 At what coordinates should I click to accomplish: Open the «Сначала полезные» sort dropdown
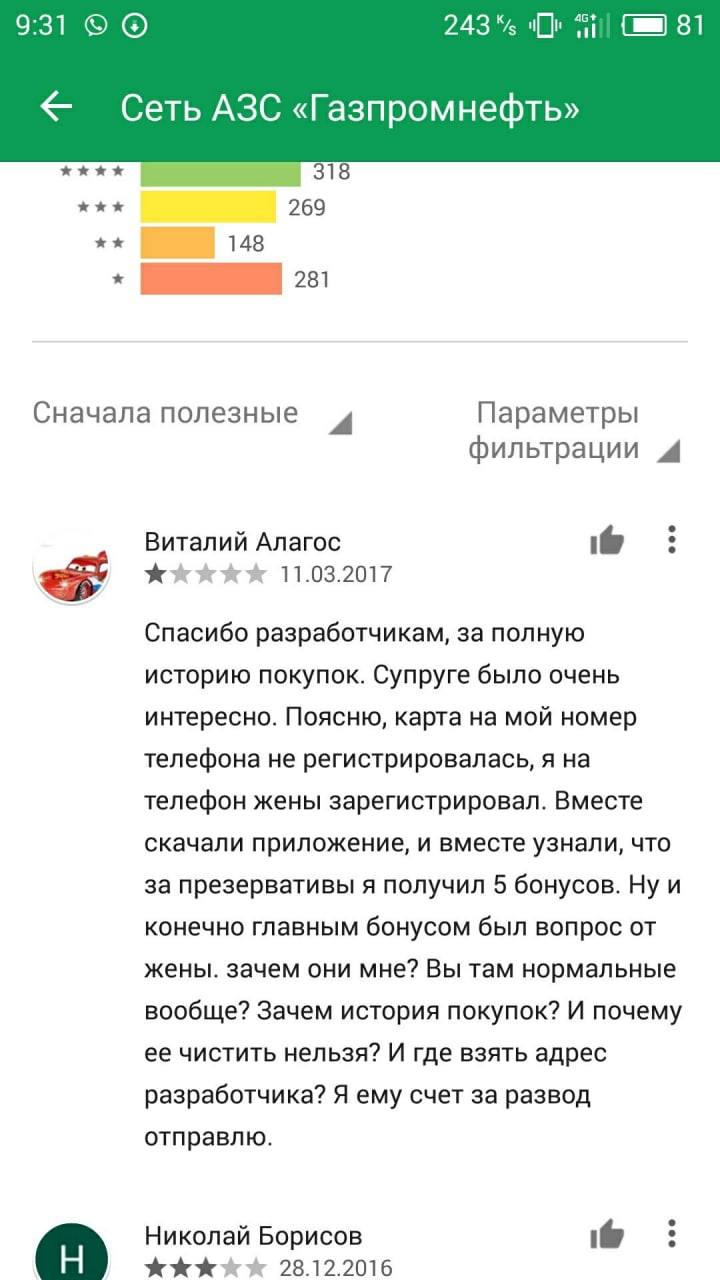click(192, 414)
